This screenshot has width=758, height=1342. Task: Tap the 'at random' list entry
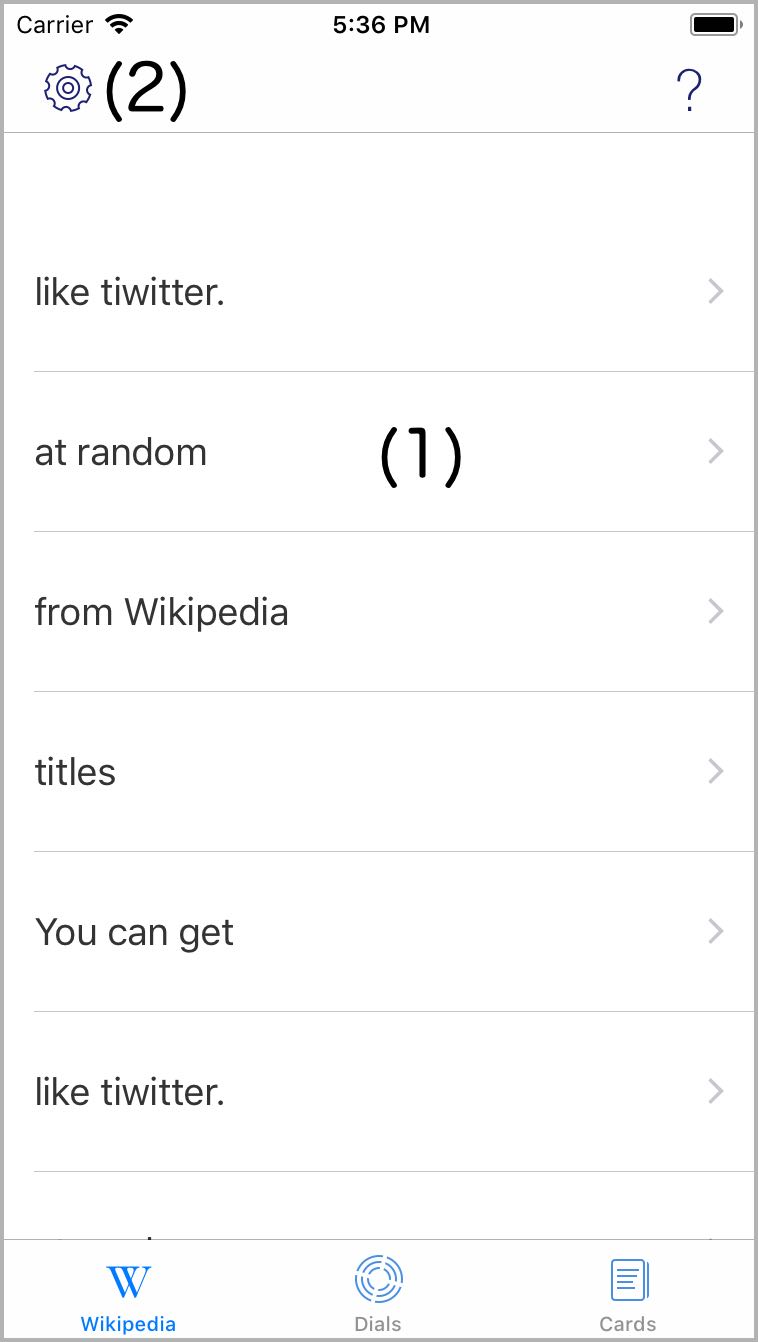coord(121,451)
